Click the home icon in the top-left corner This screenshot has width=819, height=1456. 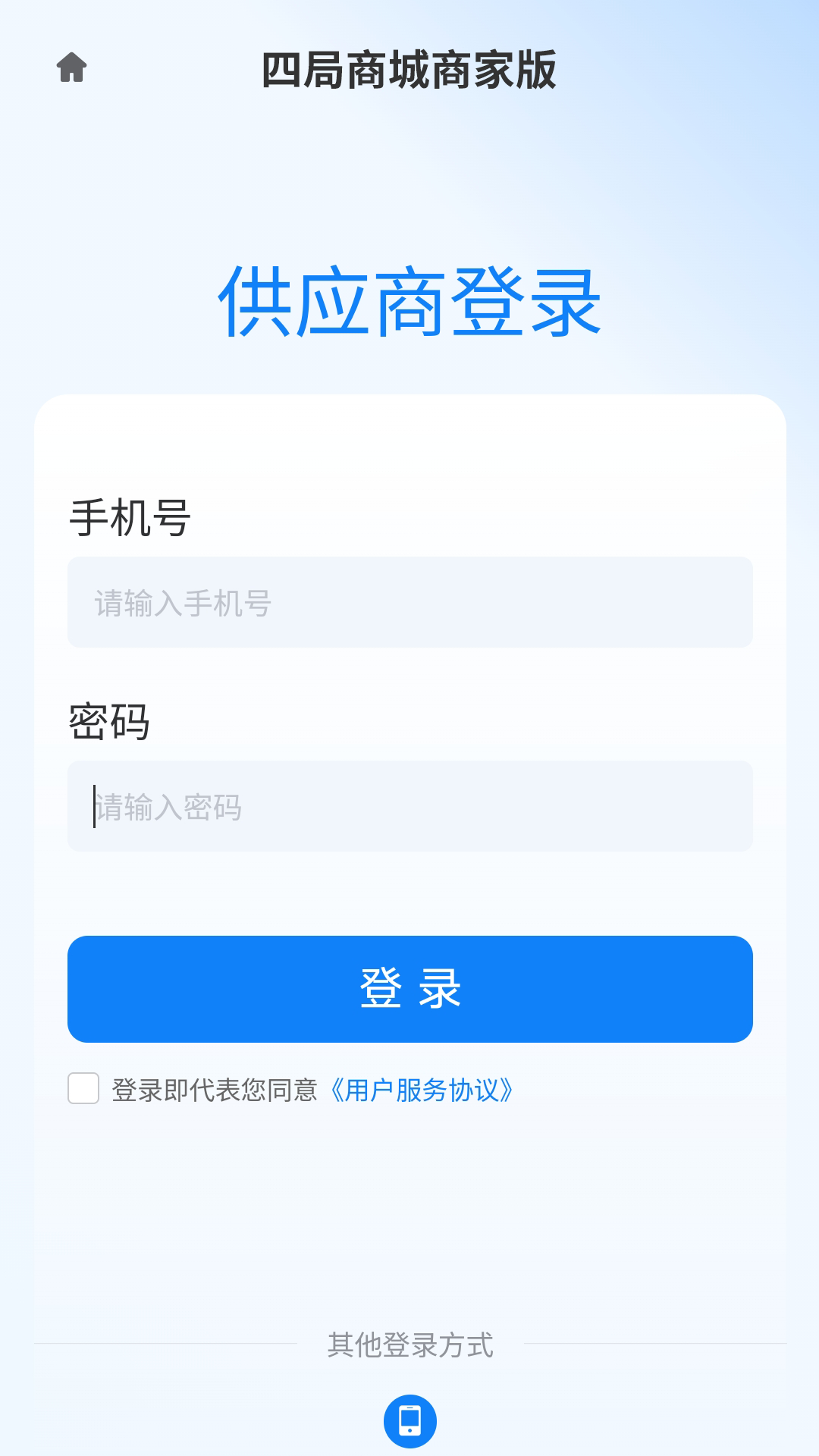pos(72,68)
